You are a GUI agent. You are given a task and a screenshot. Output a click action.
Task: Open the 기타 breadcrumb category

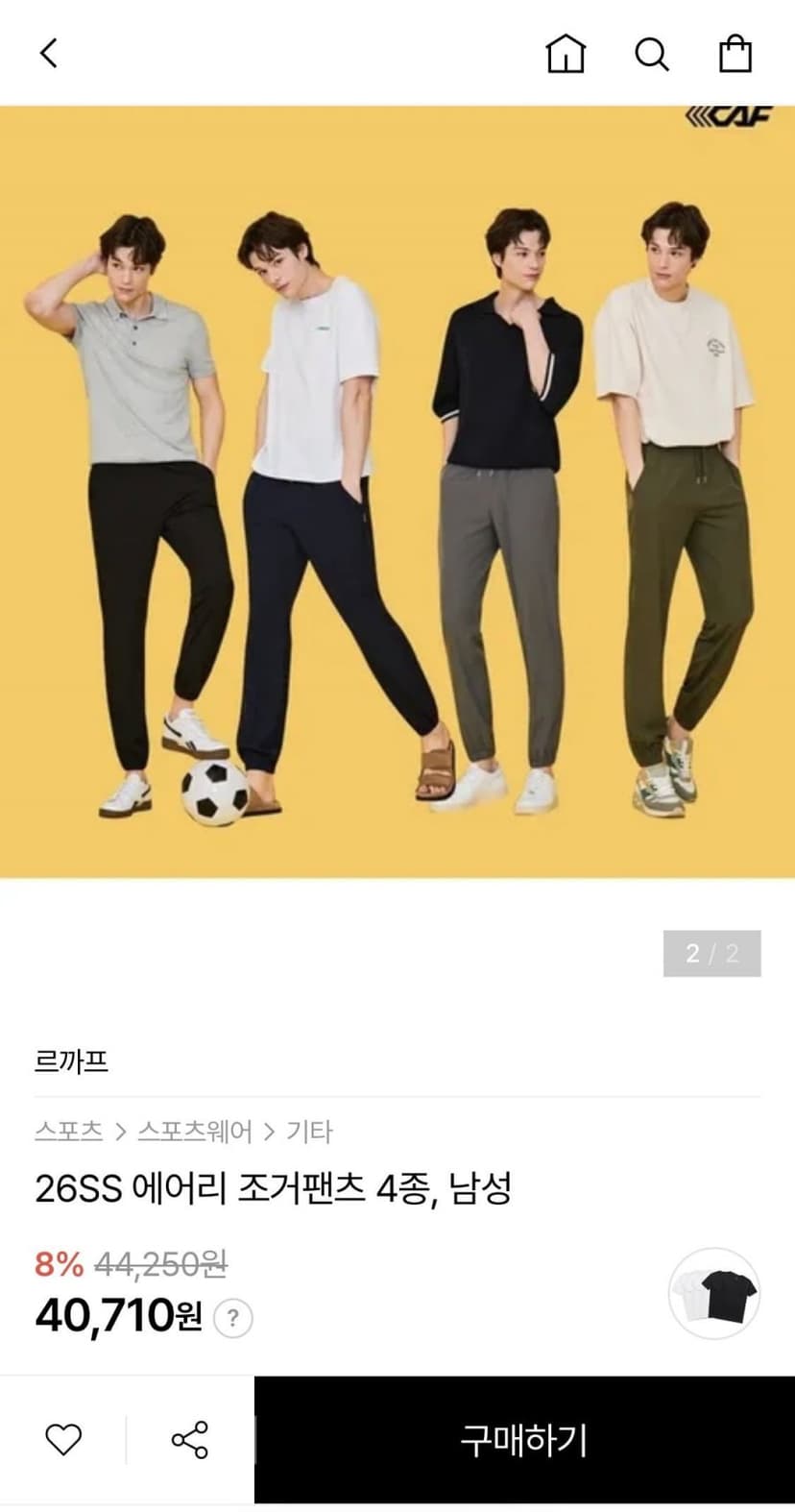coord(309,1131)
